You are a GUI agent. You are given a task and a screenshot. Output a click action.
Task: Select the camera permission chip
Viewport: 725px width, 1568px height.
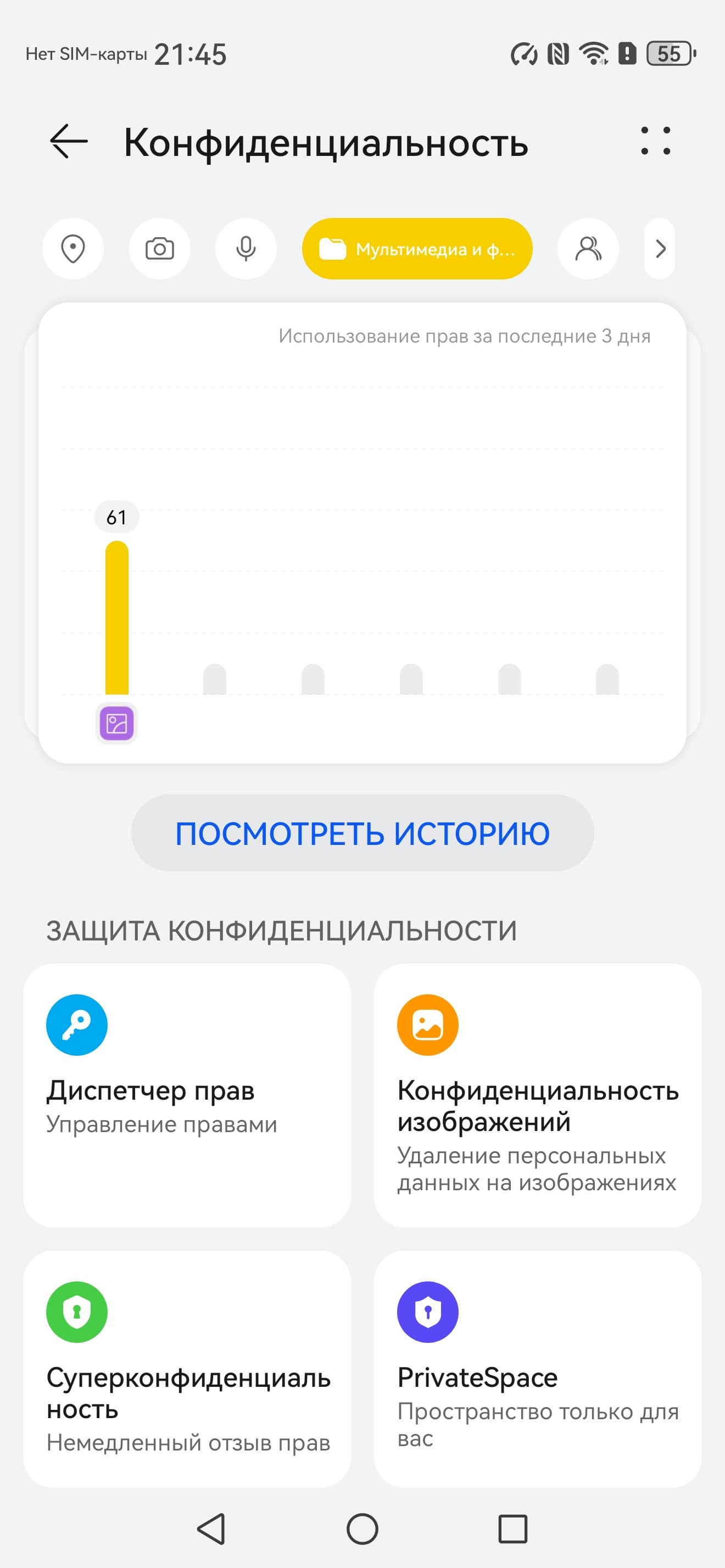[159, 249]
